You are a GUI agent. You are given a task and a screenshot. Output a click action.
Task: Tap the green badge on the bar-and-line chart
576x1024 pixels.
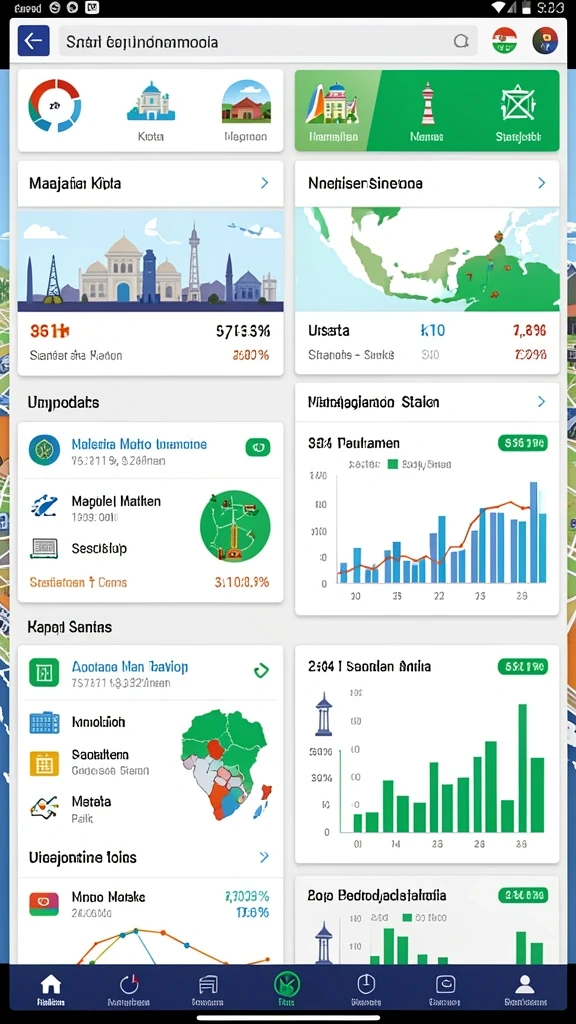[522, 443]
